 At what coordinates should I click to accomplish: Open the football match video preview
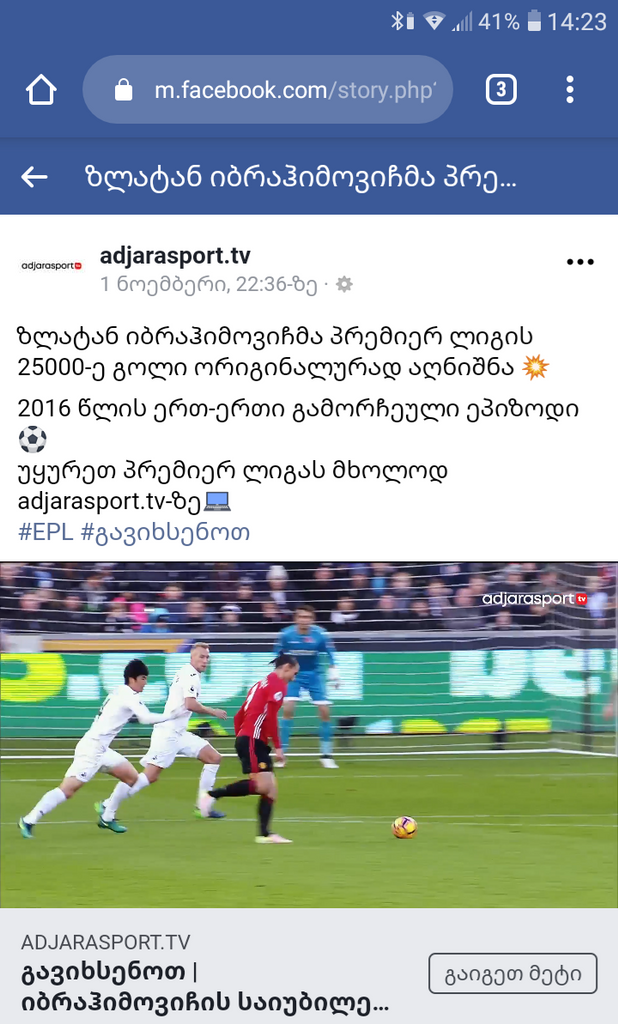click(x=309, y=734)
